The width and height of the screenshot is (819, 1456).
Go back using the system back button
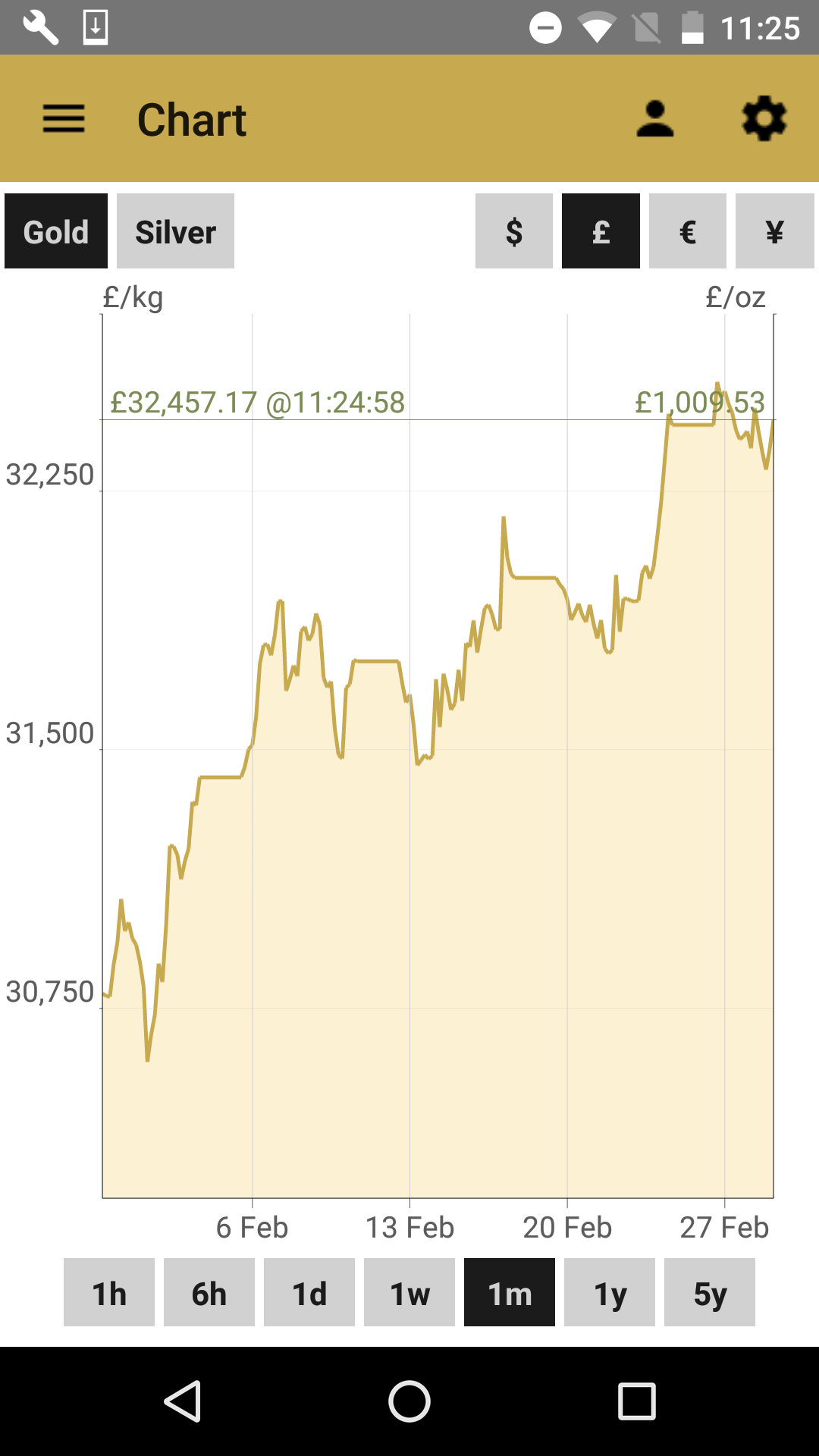(182, 1401)
